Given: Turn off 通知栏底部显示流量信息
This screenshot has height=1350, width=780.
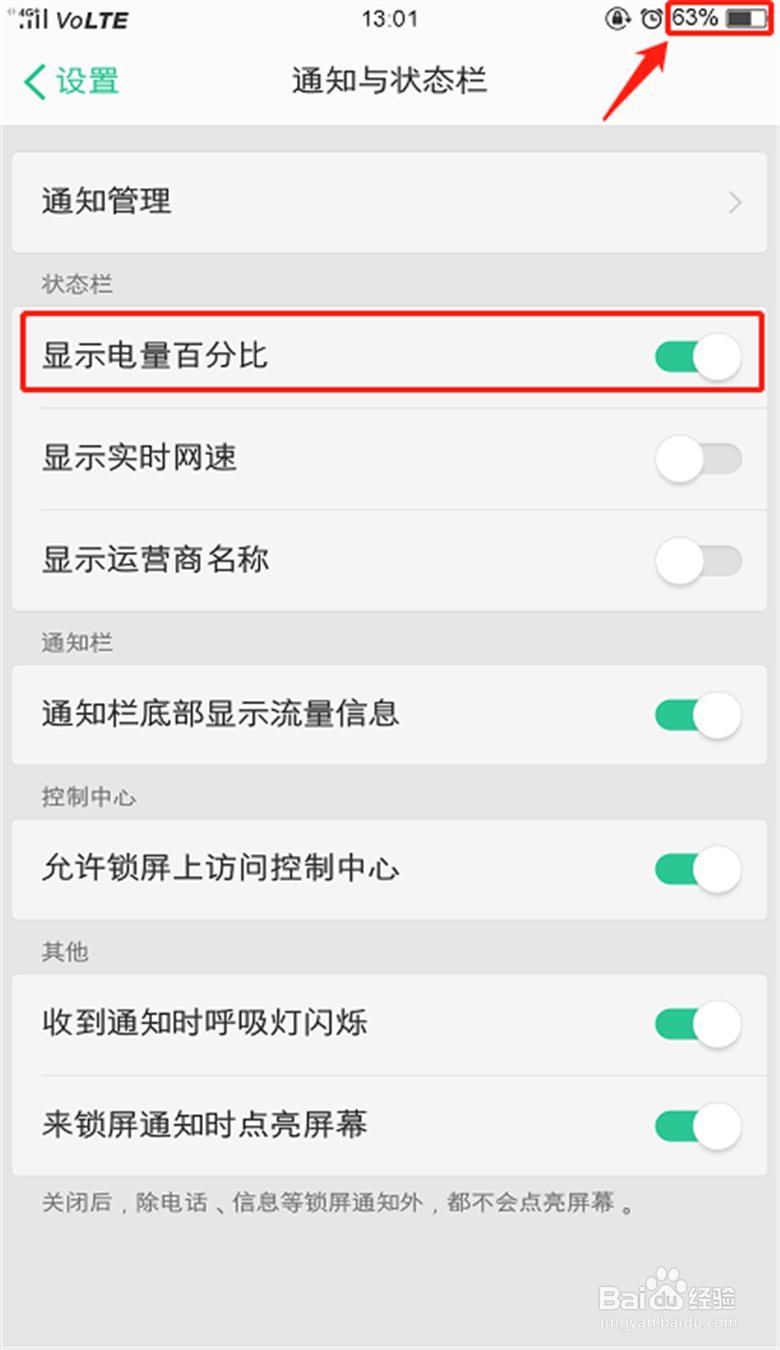Looking at the screenshot, I should 697,714.
